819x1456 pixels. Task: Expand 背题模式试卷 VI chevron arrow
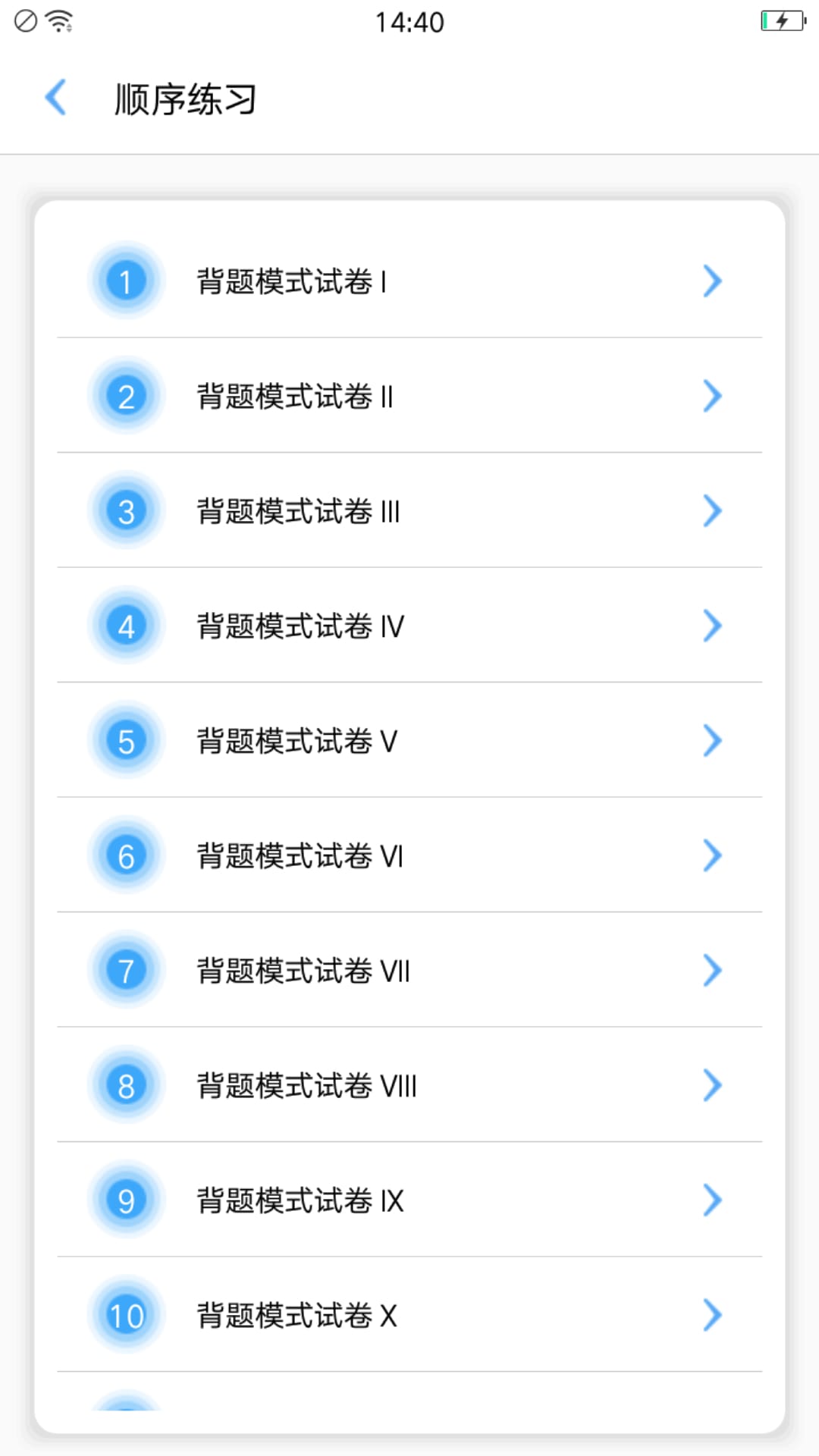(x=712, y=855)
